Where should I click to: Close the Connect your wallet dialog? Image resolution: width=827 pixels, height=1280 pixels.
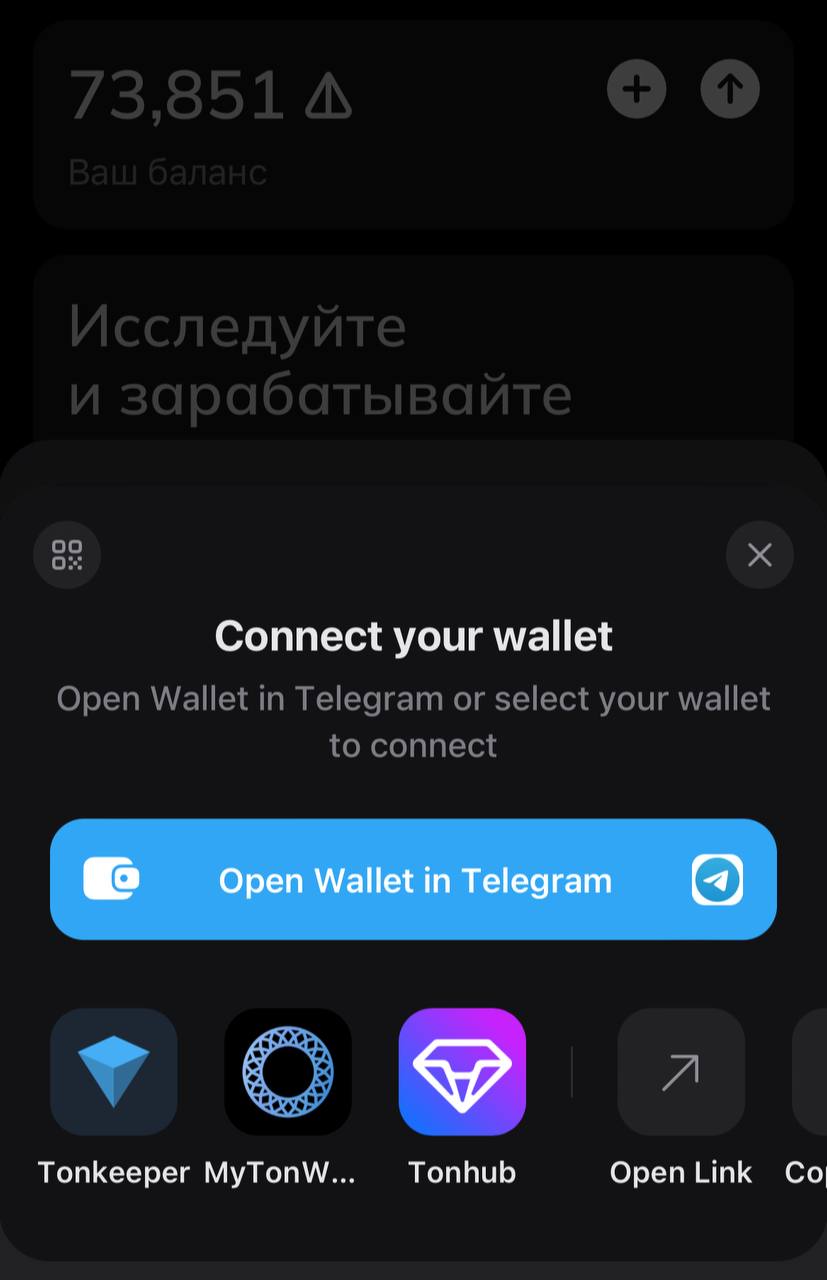click(759, 555)
